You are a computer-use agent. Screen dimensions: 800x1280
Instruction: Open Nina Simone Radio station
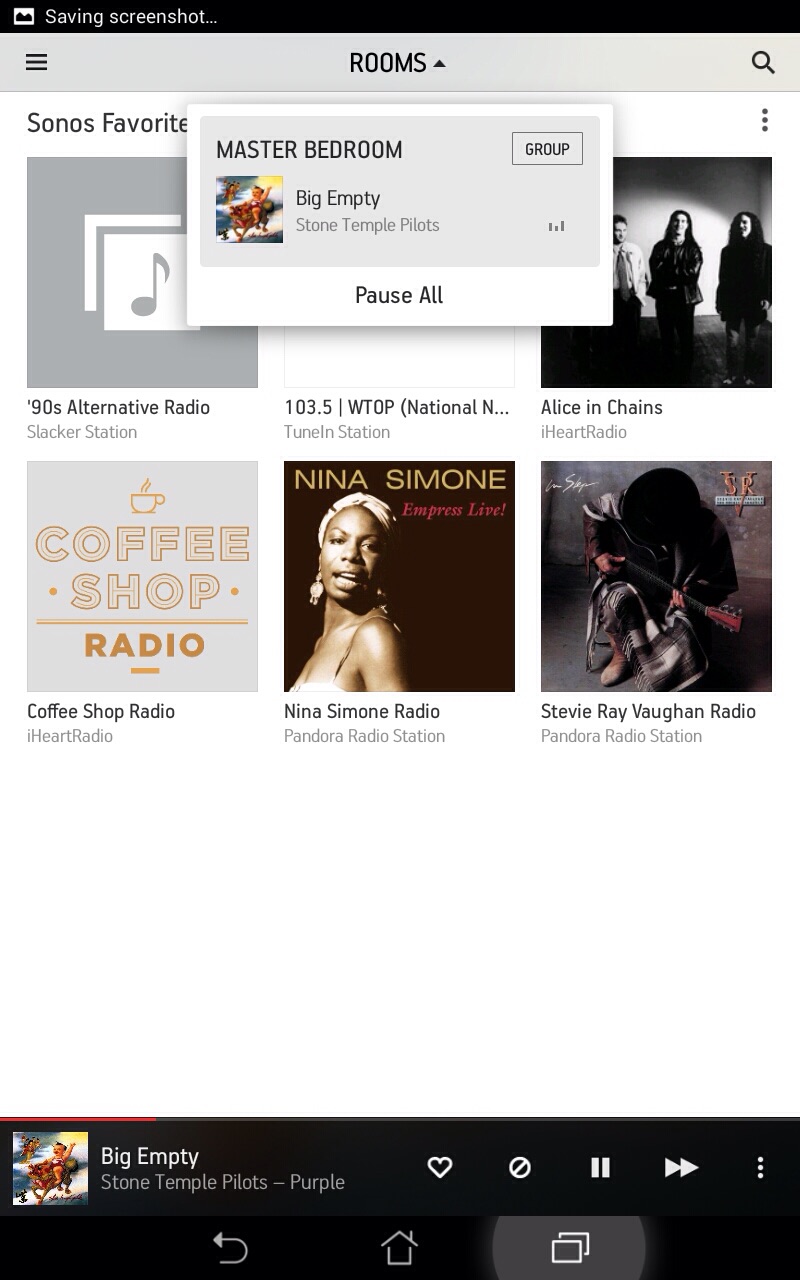[399, 576]
